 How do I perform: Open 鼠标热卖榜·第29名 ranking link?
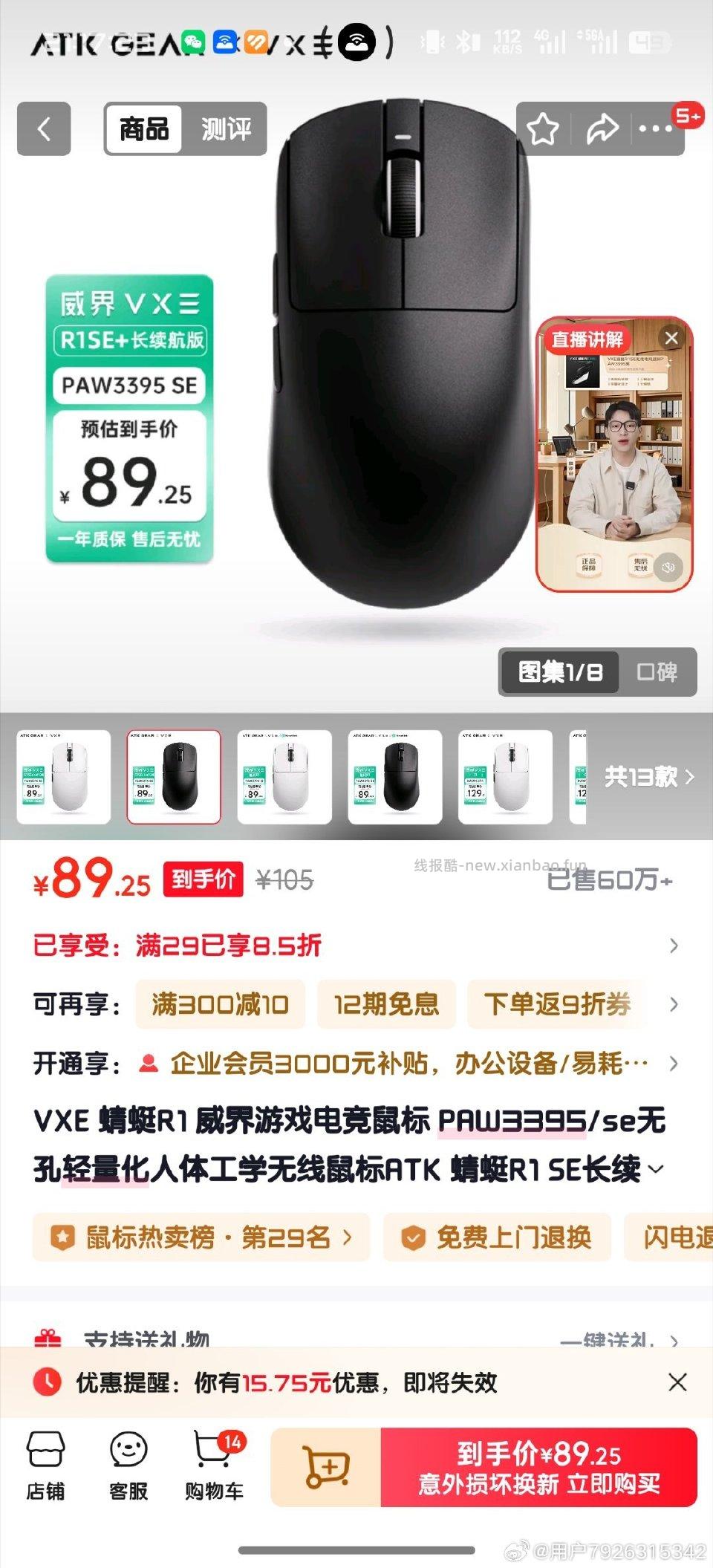[199, 1237]
